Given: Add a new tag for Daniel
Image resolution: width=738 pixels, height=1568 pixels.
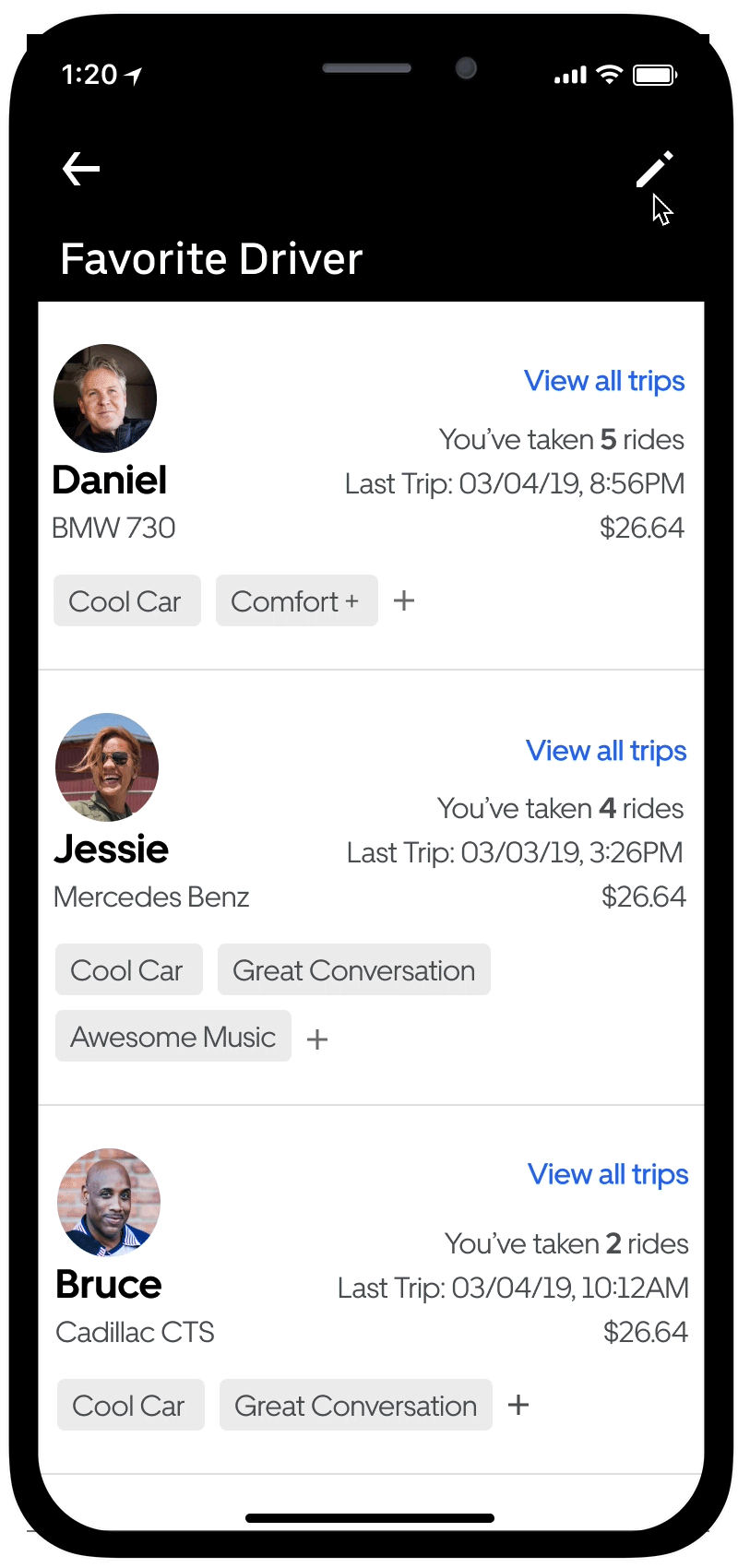Looking at the screenshot, I should [x=404, y=601].
